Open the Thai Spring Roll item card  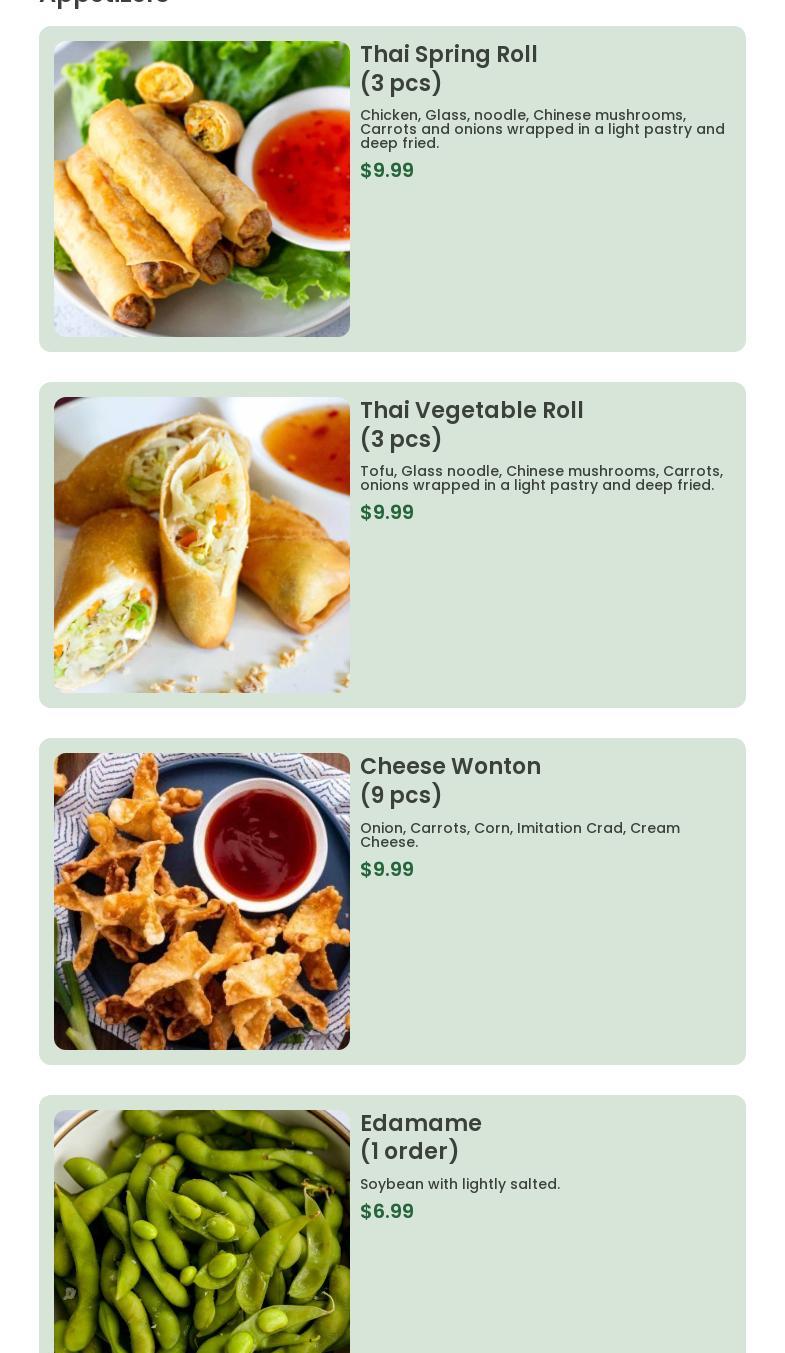point(392,189)
